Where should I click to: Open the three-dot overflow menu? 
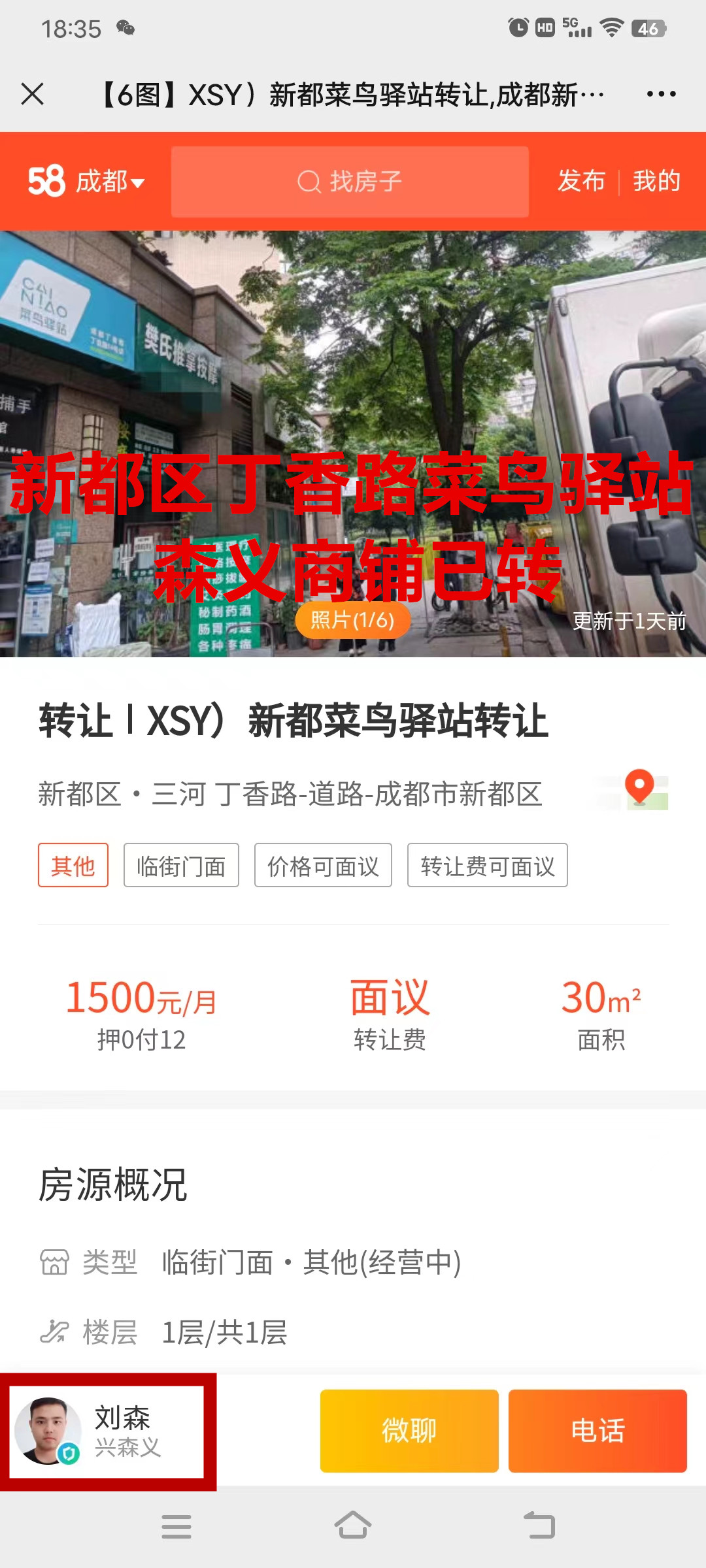click(661, 94)
